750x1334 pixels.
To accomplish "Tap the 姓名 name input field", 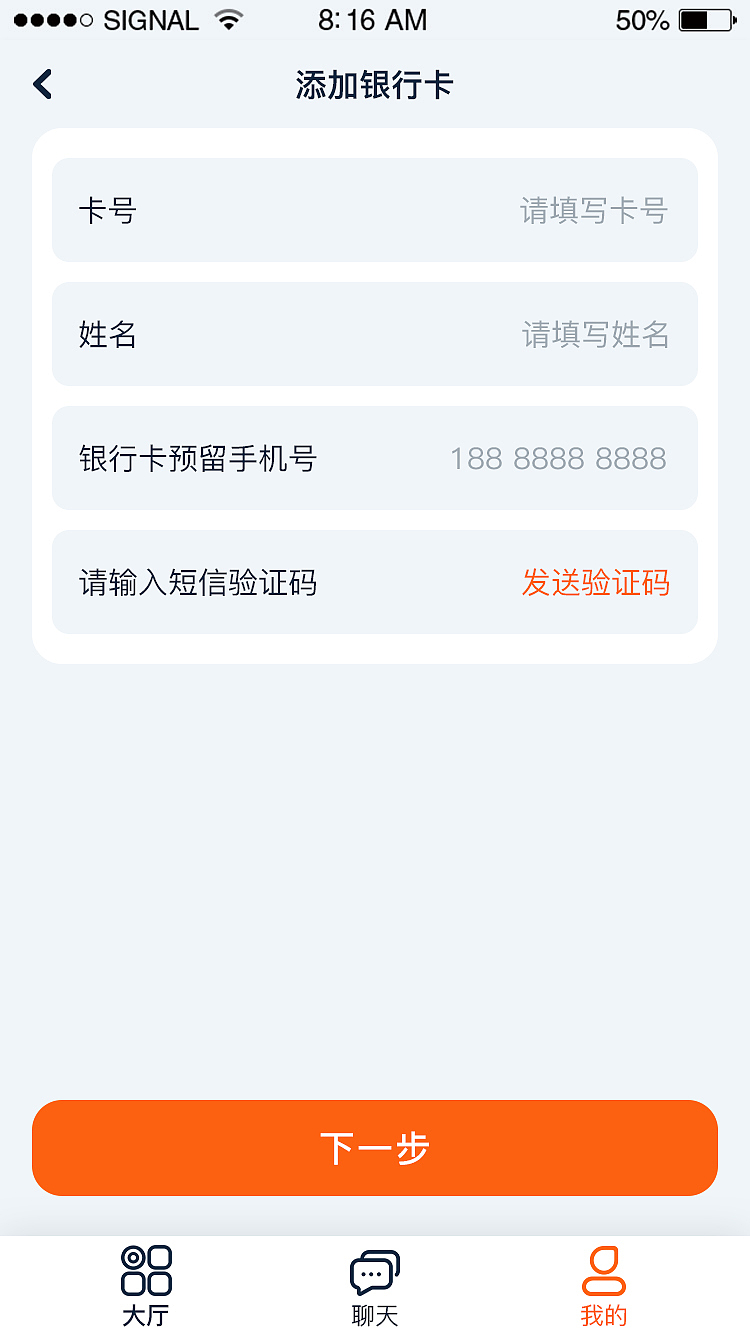I will [374, 334].
